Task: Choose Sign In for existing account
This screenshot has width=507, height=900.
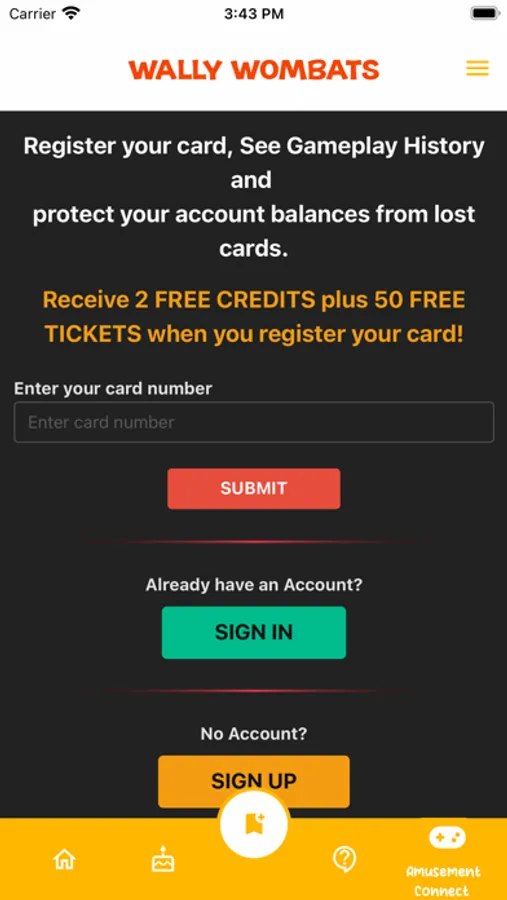Action: point(254,633)
